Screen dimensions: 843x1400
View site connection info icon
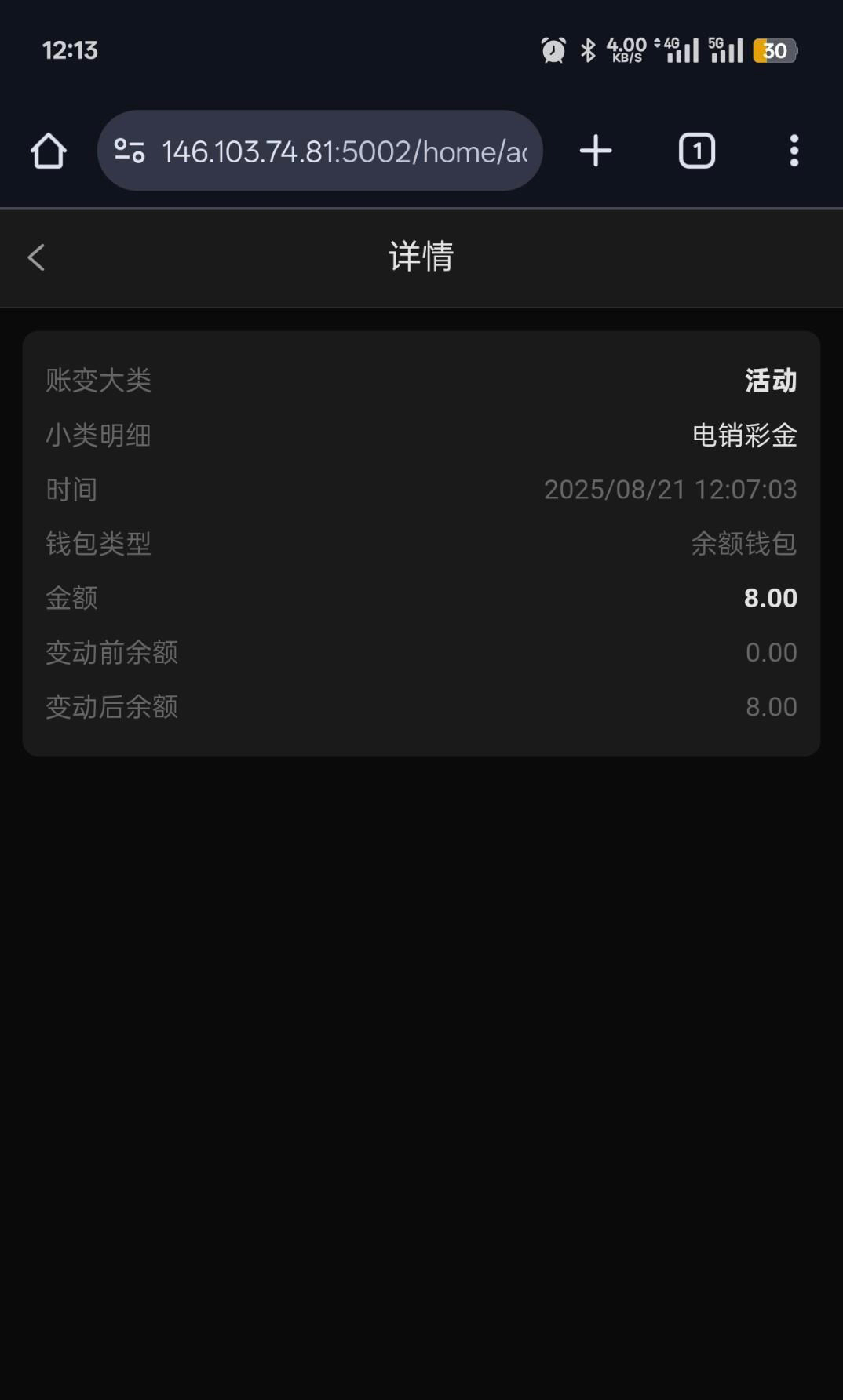(130, 151)
